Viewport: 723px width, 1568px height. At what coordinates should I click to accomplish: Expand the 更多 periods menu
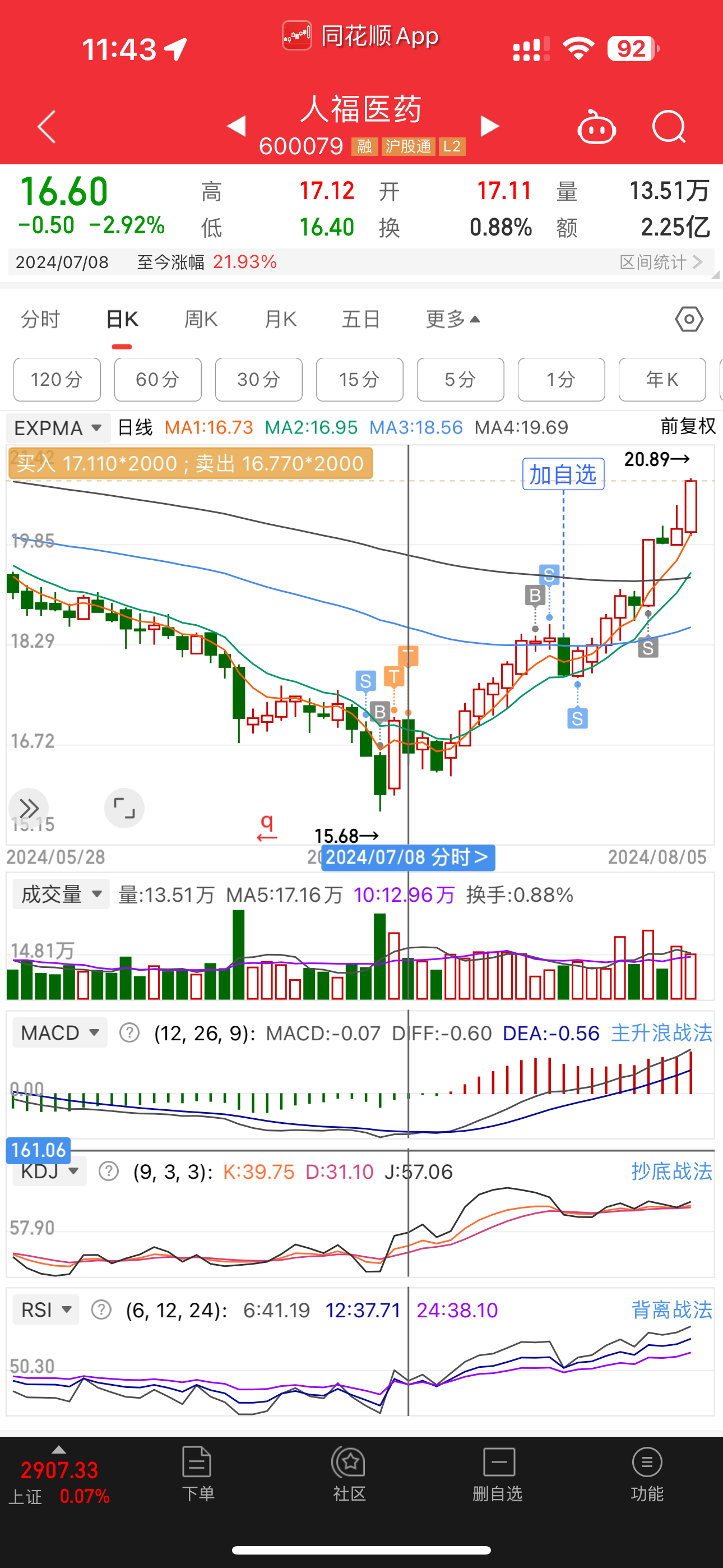[x=452, y=319]
